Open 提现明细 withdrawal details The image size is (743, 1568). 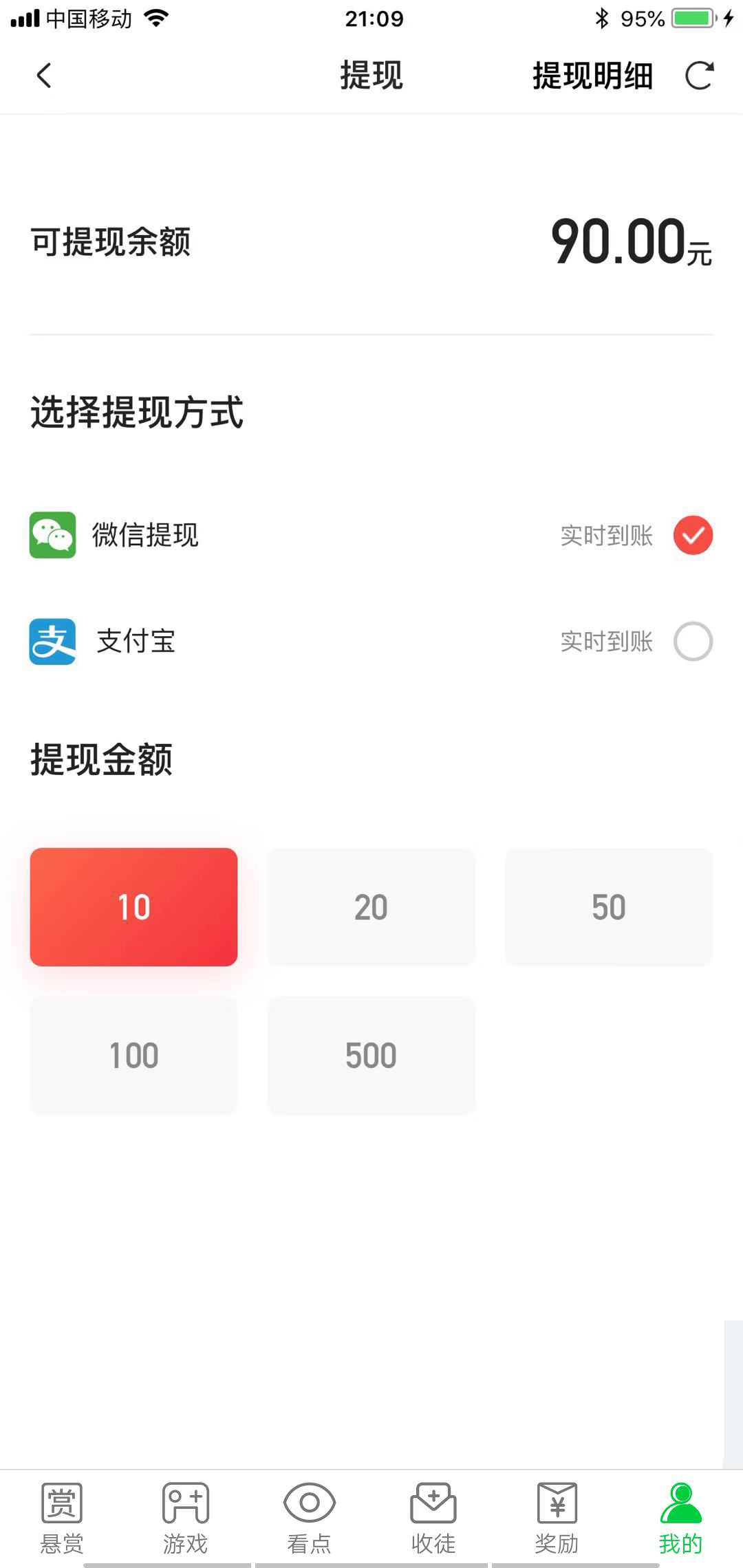pos(592,76)
